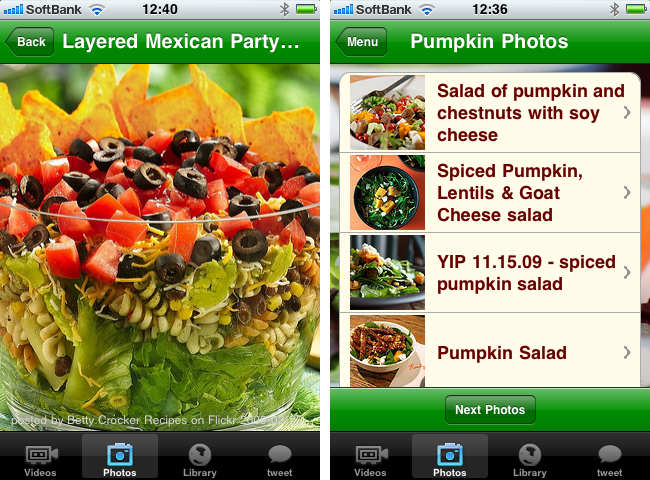Open Salad of pumpkin and chestnuts row

(x=490, y=113)
